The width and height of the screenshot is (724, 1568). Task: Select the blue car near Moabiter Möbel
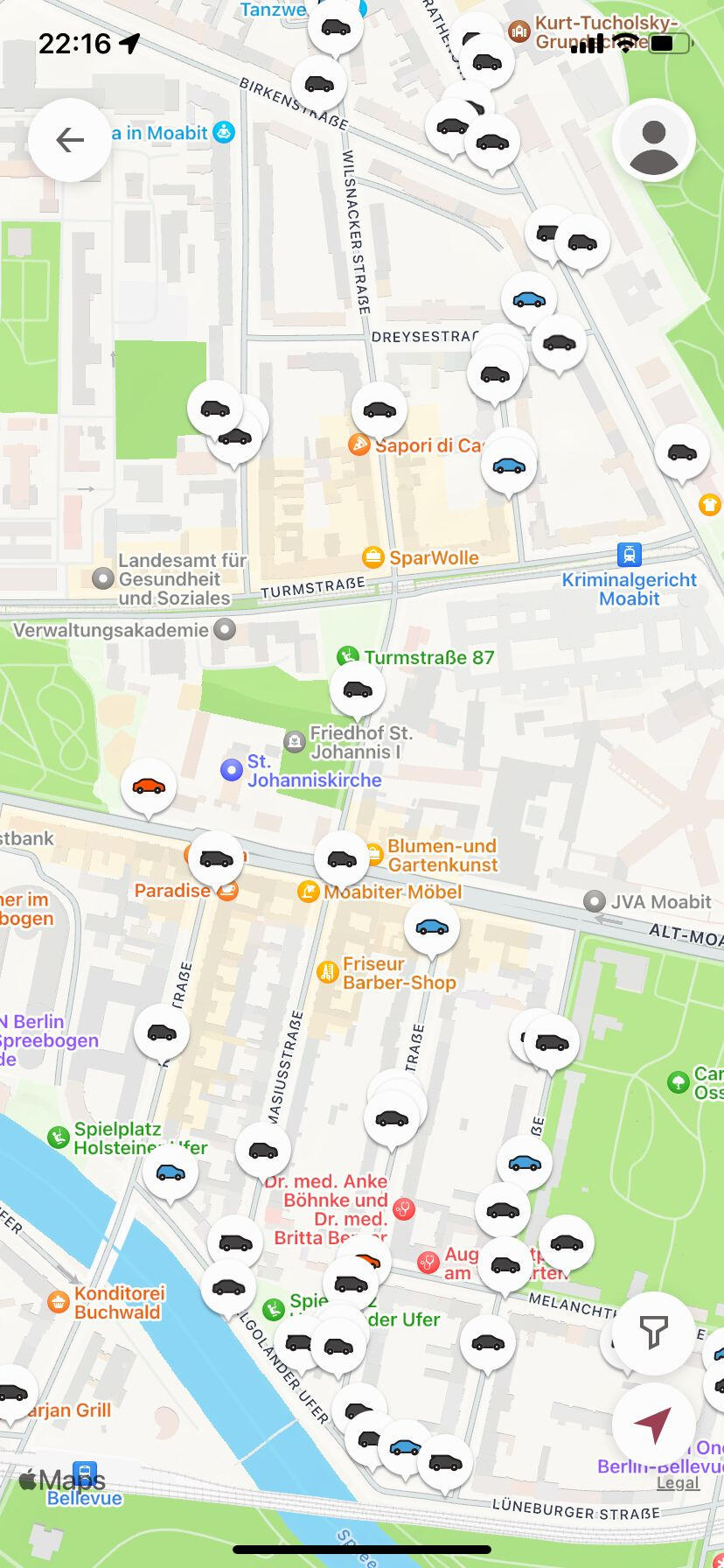(x=432, y=927)
